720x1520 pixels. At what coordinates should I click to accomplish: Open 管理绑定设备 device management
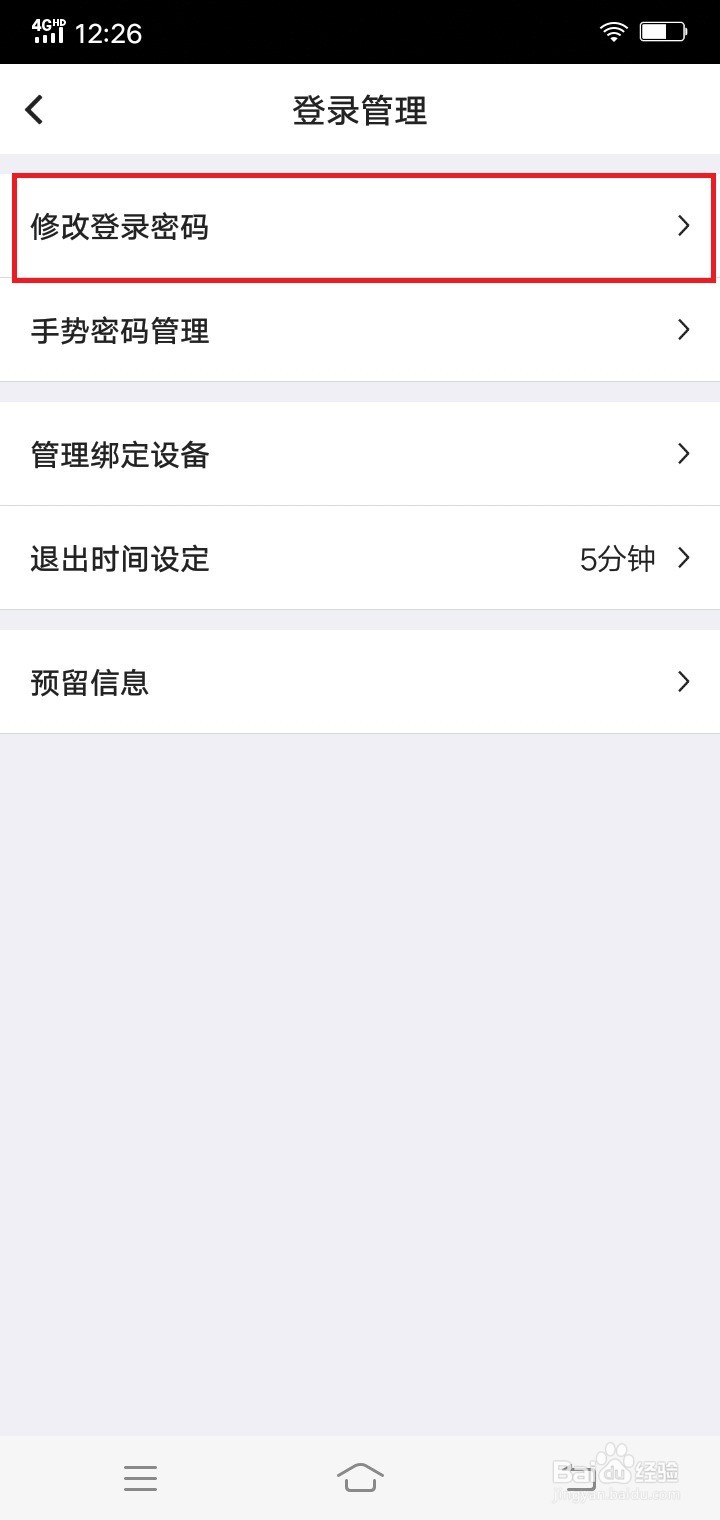coord(360,455)
